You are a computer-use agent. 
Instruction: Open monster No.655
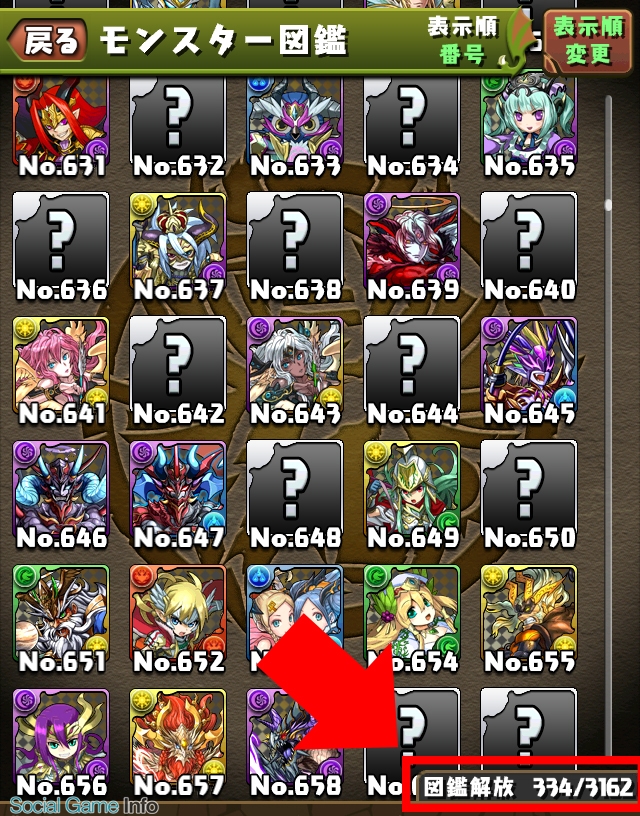point(528,612)
